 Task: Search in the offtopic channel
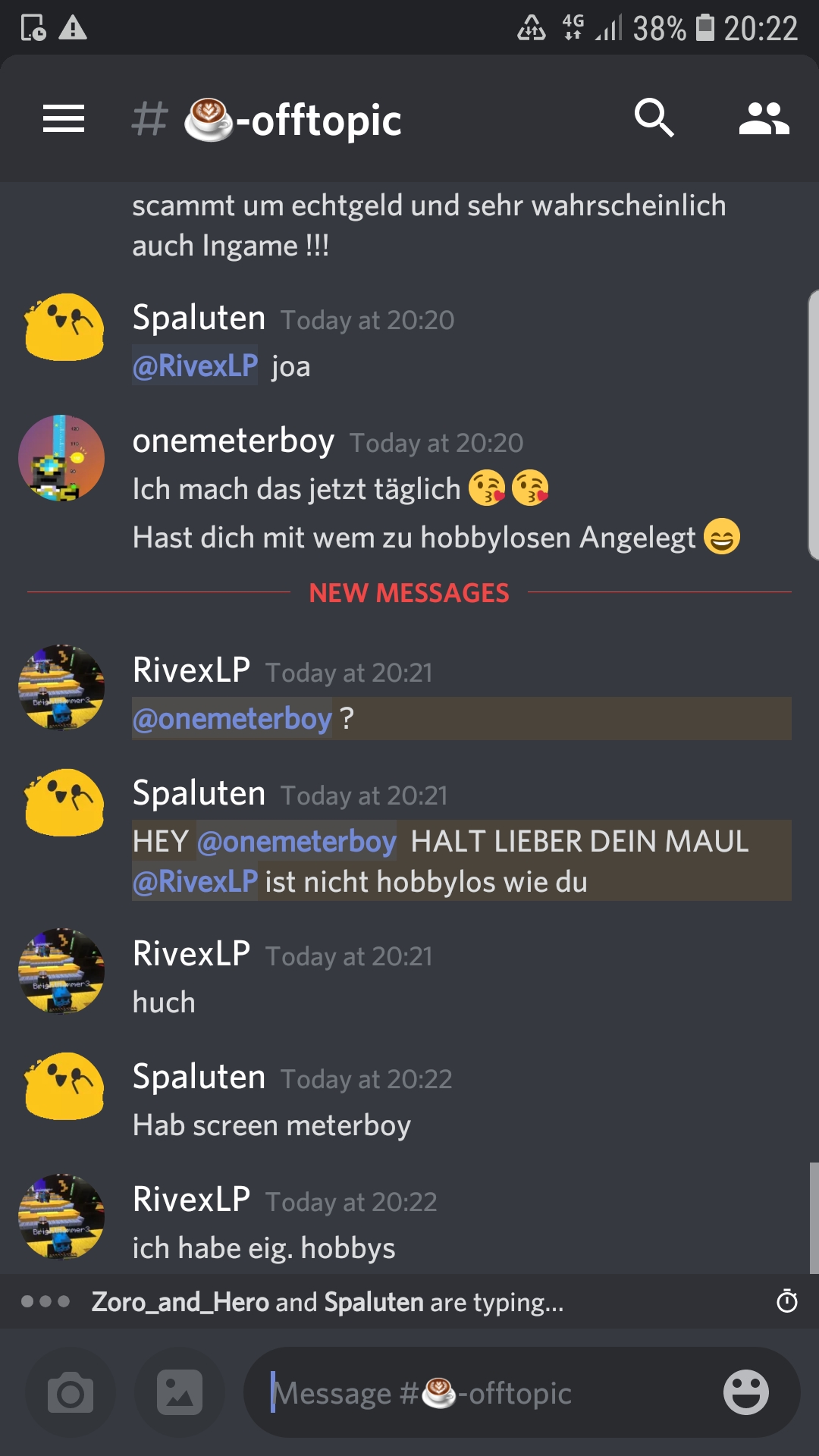click(x=654, y=118)
